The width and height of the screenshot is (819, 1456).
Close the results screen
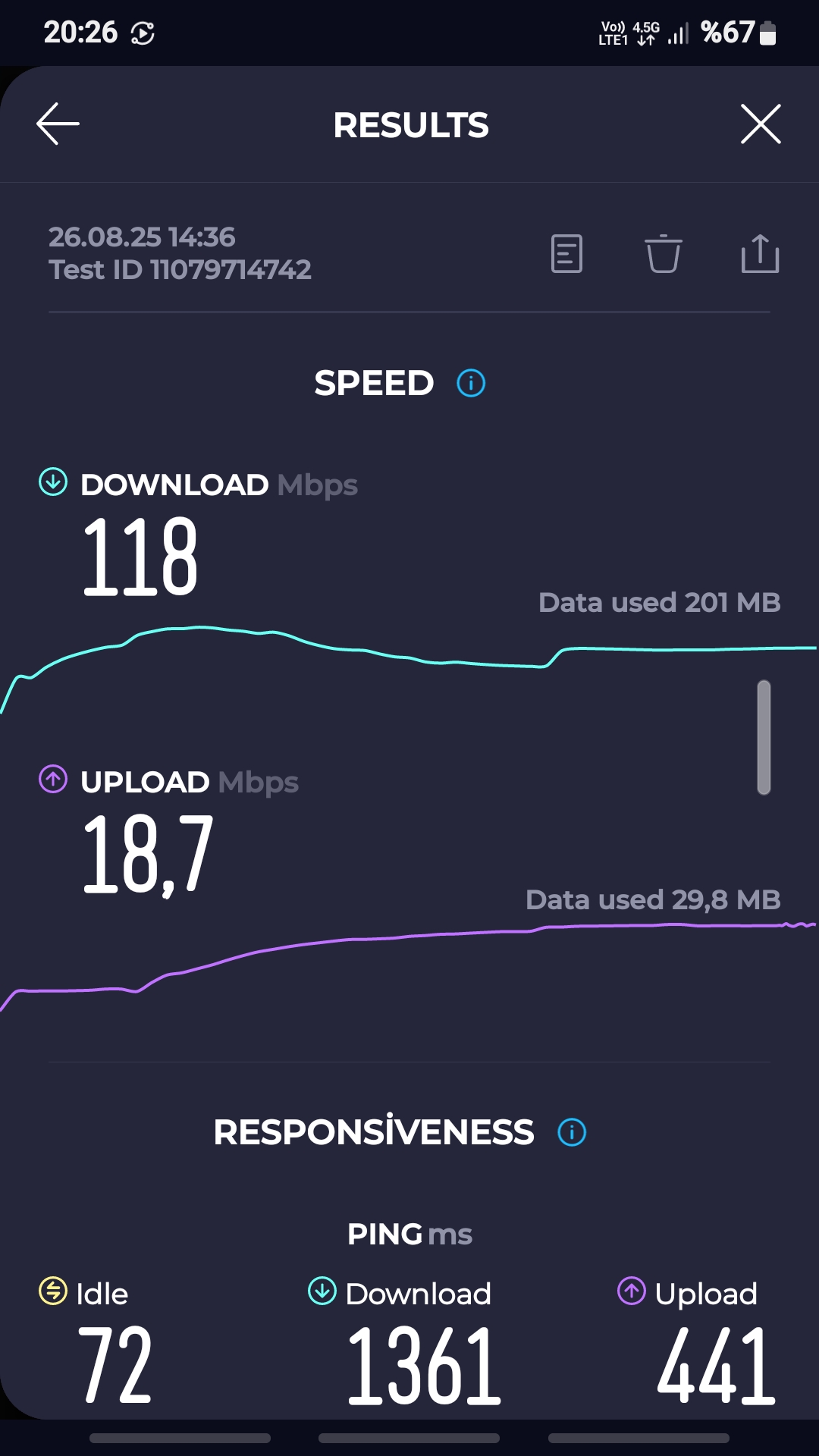(x=761, y=124)
